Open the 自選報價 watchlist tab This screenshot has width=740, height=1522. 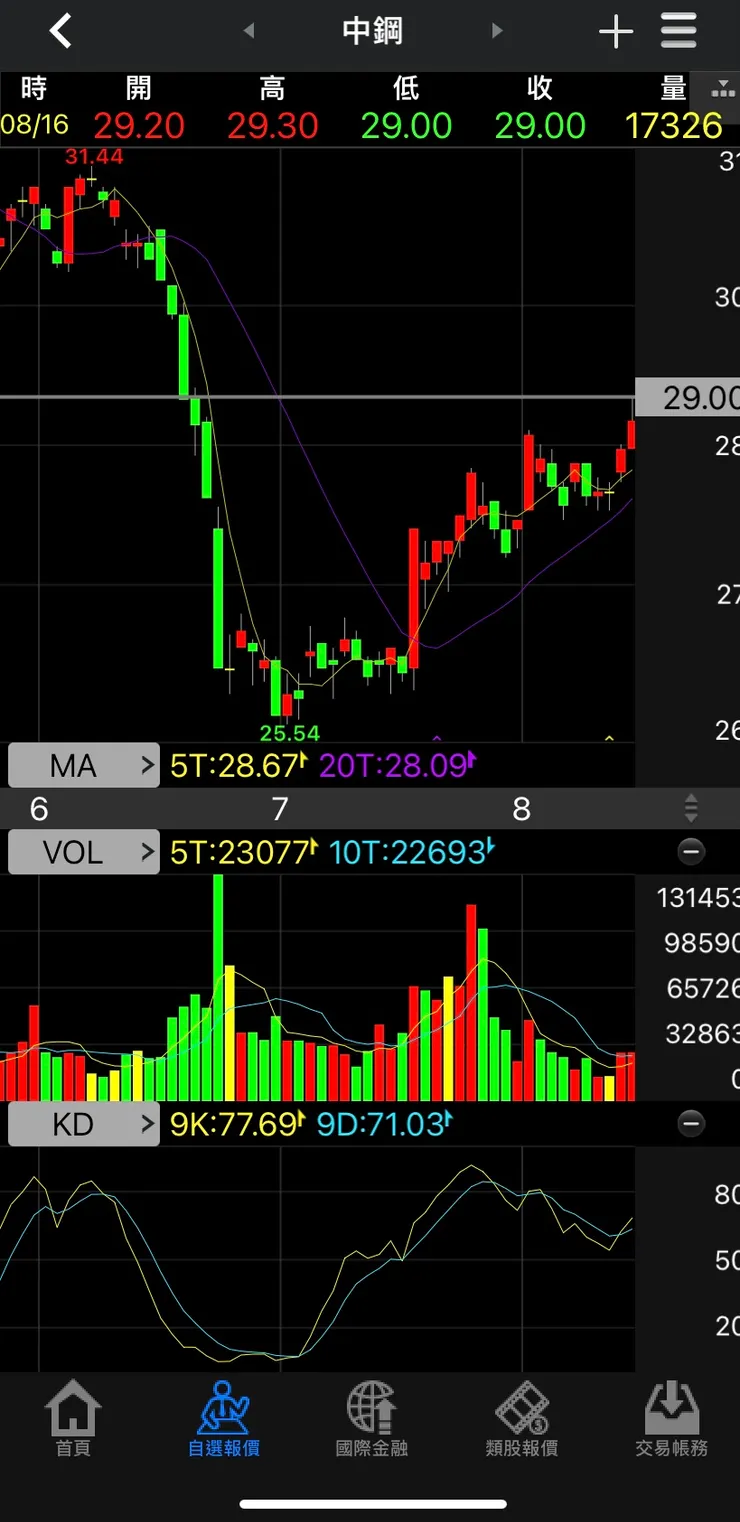pos(223,1418)
